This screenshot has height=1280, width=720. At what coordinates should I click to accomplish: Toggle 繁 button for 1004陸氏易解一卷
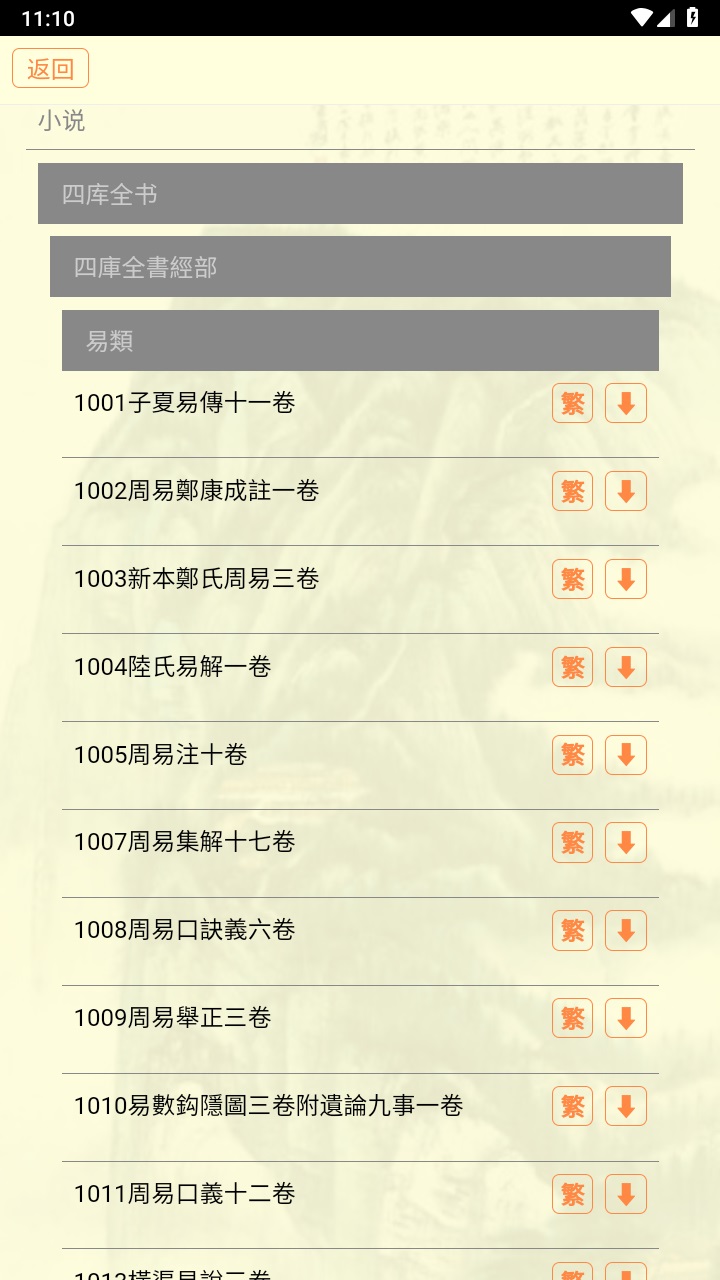[x=571, y=667]
